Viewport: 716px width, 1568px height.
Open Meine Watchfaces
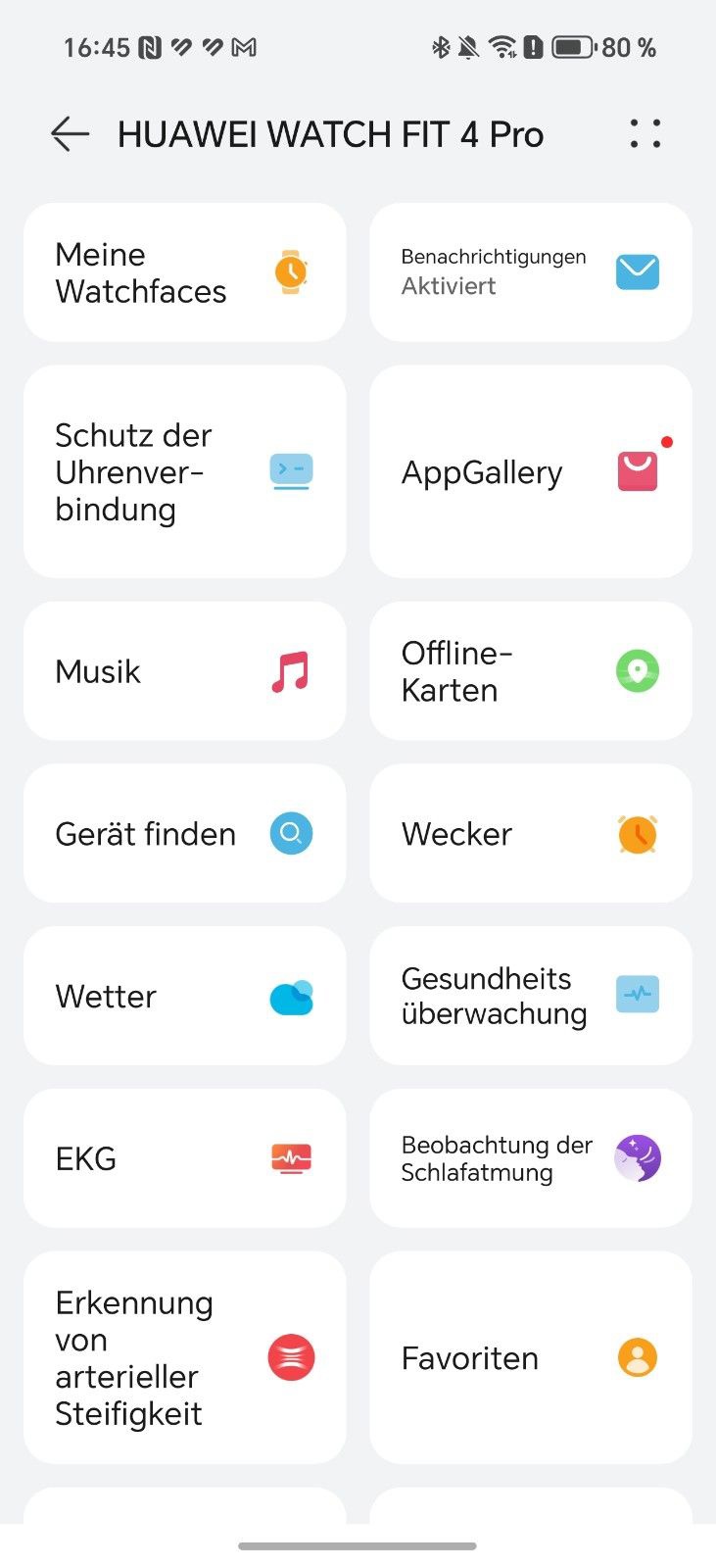tap(185, 272)
